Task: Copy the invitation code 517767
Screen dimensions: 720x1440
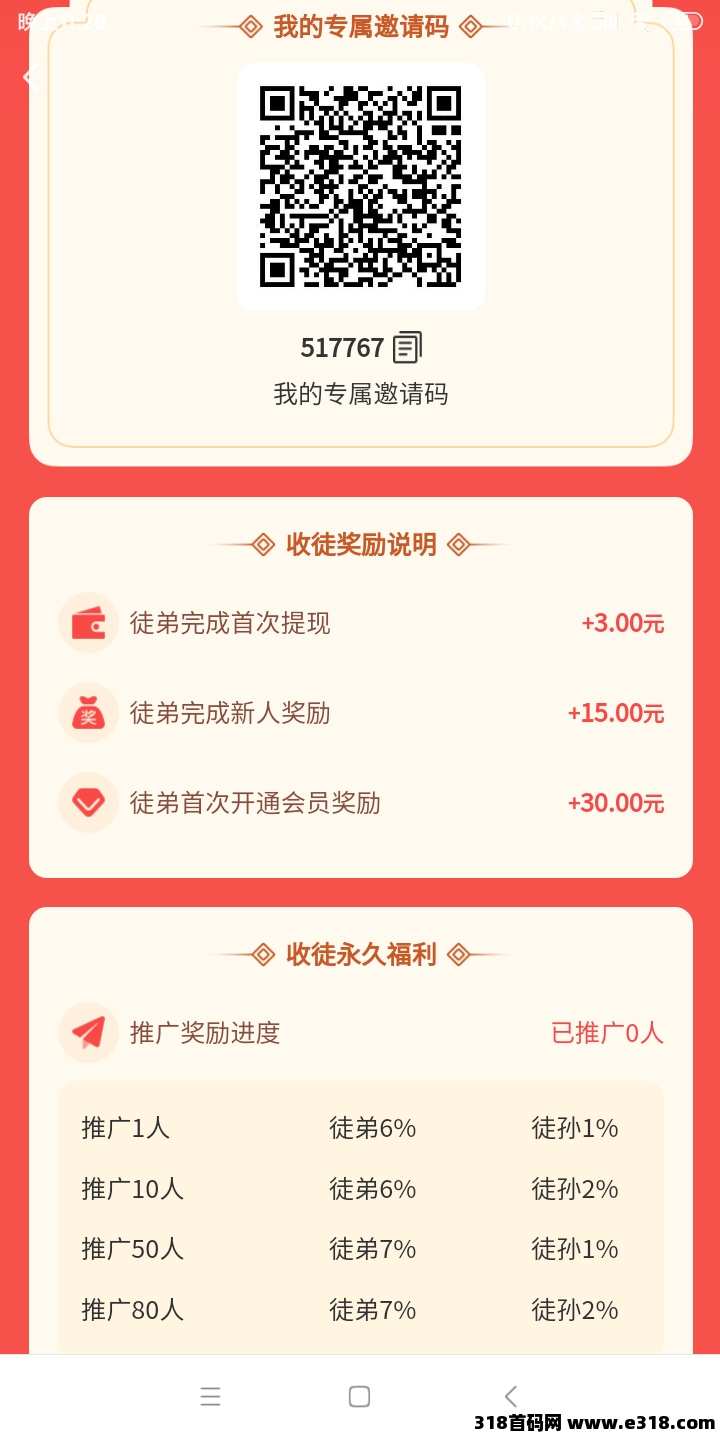Action: pyautogui.click(x=407, y=347)
